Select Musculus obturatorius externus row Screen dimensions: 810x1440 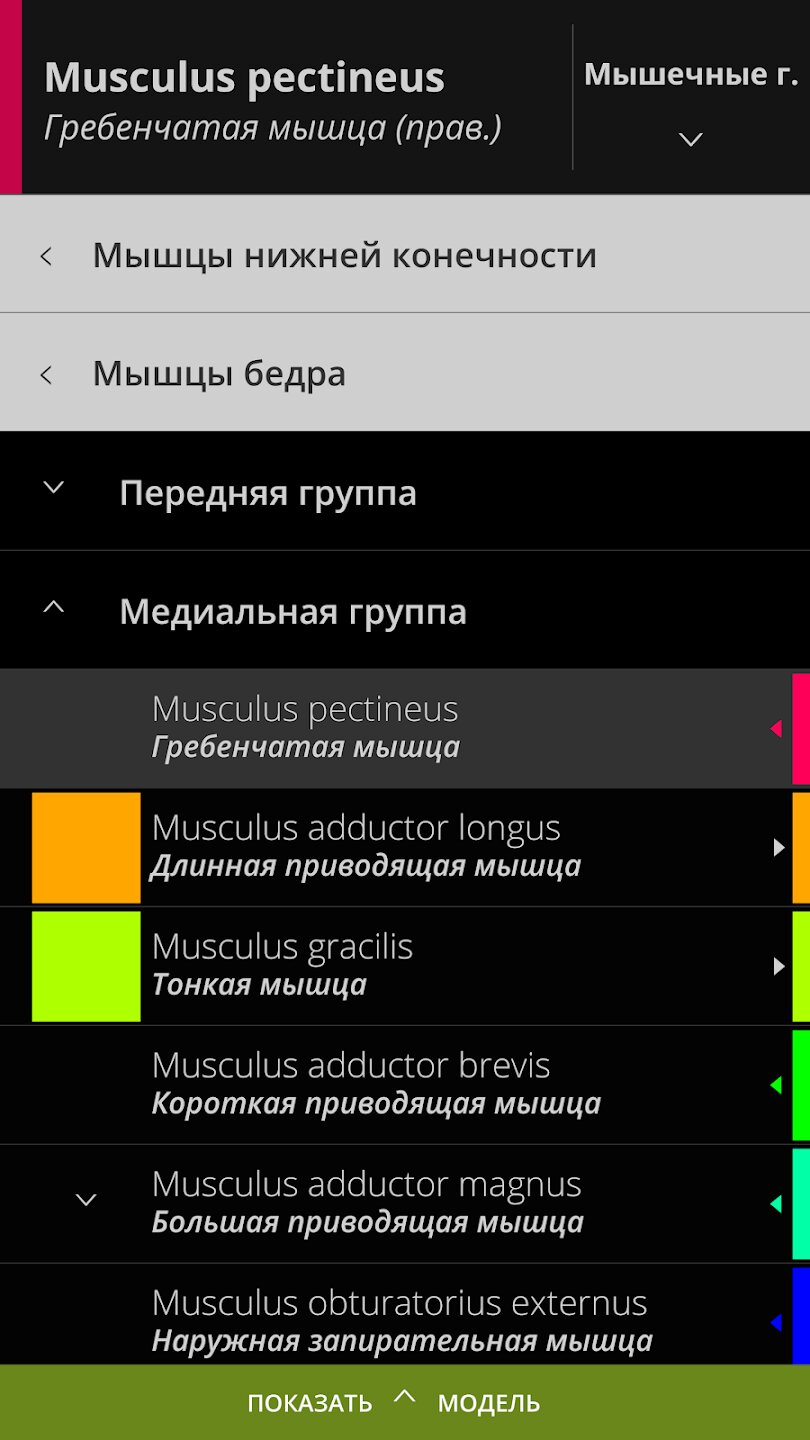tap(400, 1320)
